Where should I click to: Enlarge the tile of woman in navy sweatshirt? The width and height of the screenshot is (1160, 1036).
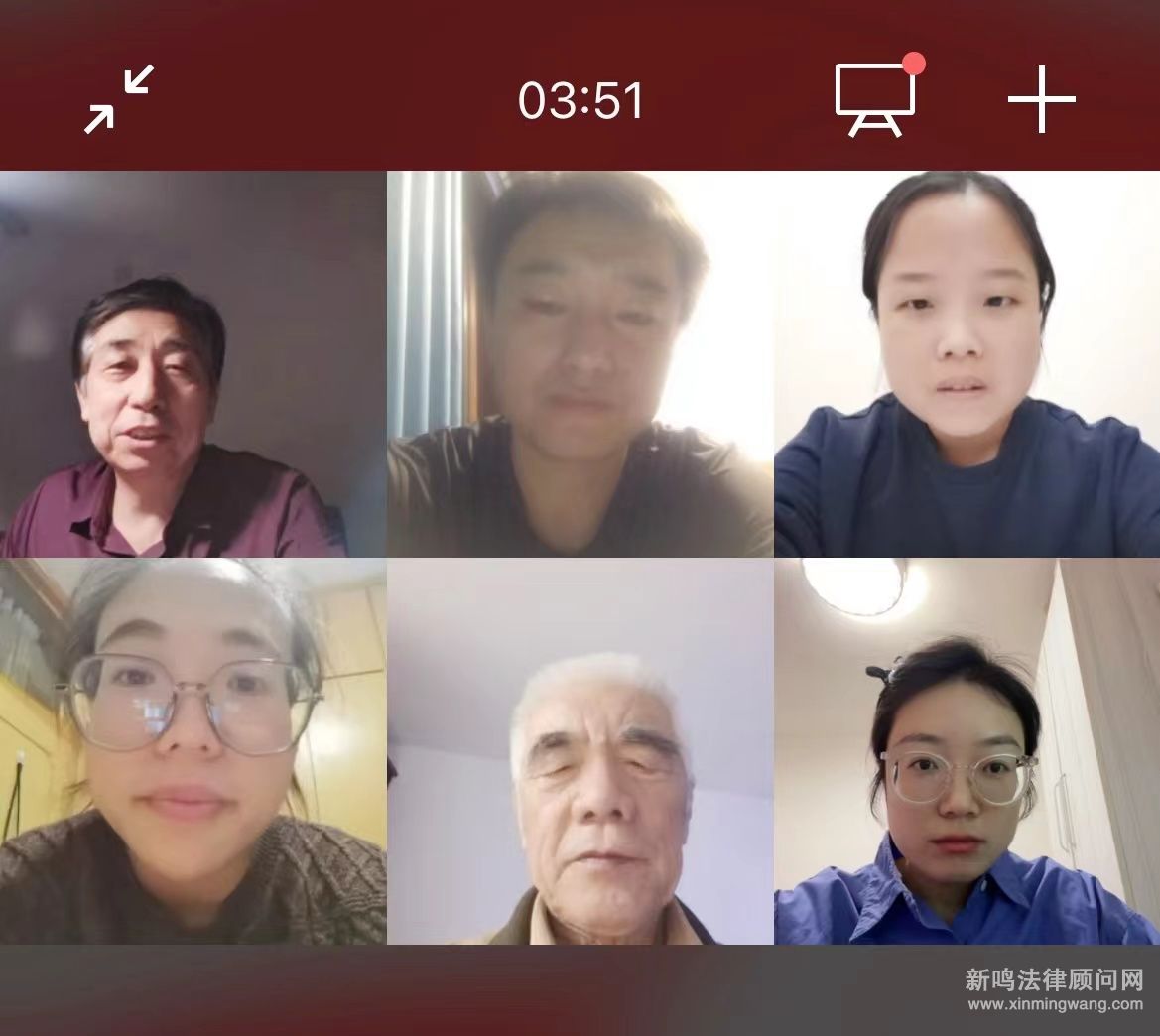click(967, 364)
